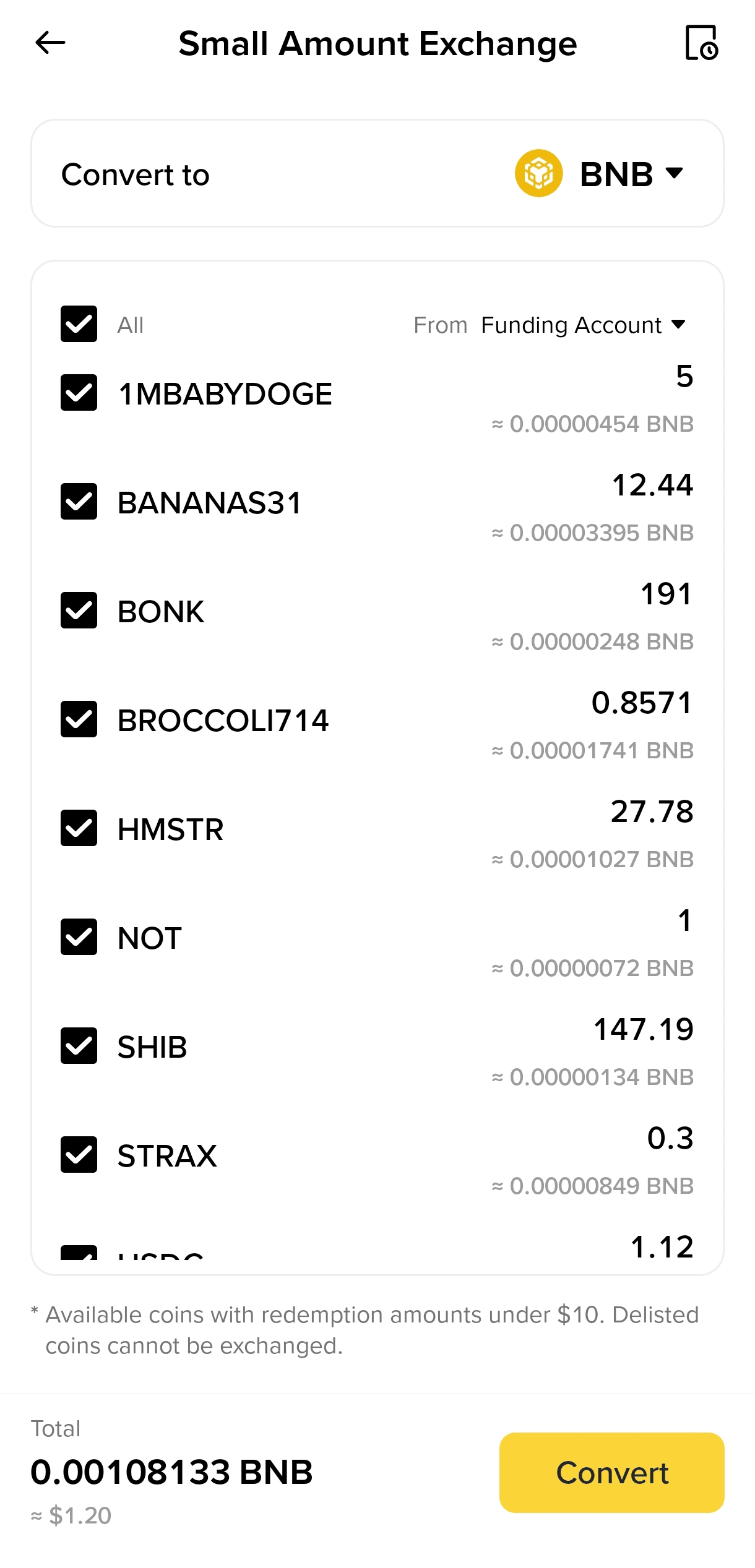The image size is (755, 1568).
Task: Change the Funding Account source dropdown
Action: [x=583, y=325]
